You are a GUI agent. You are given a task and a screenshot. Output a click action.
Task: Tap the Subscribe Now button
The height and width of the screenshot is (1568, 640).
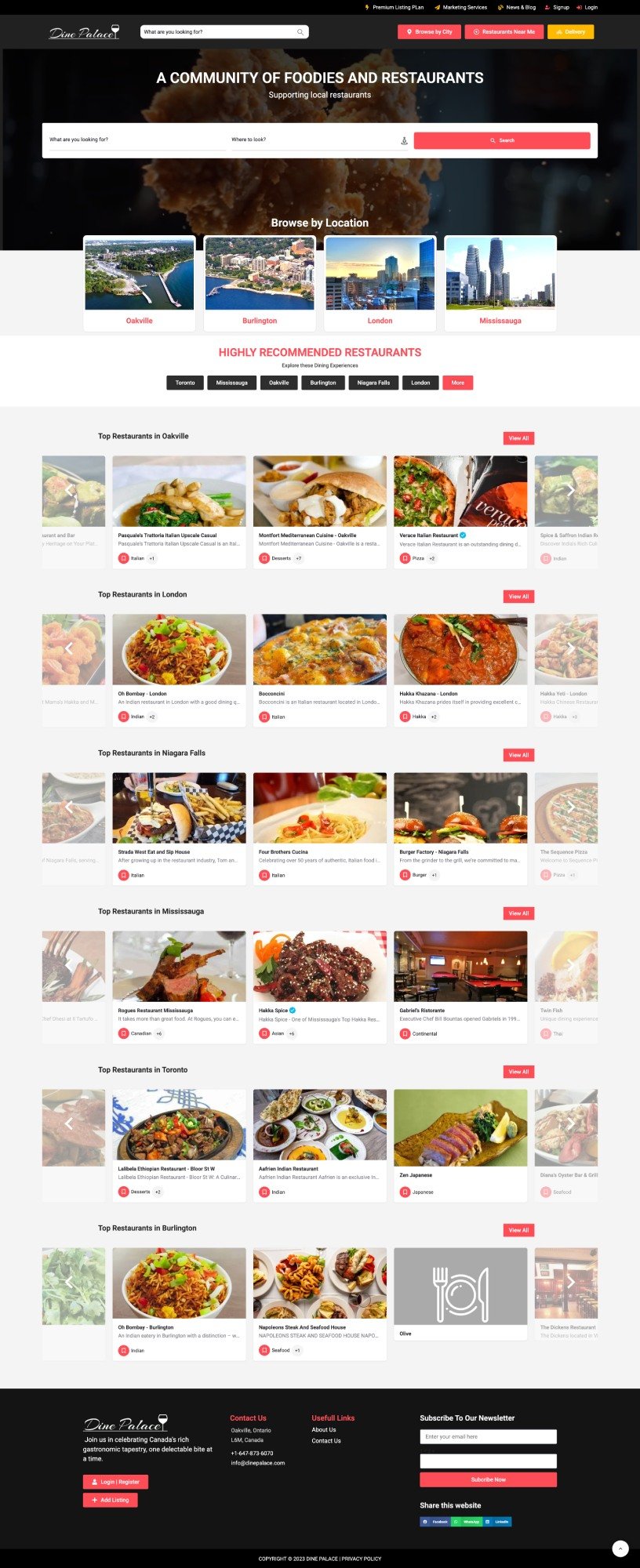488,1479
